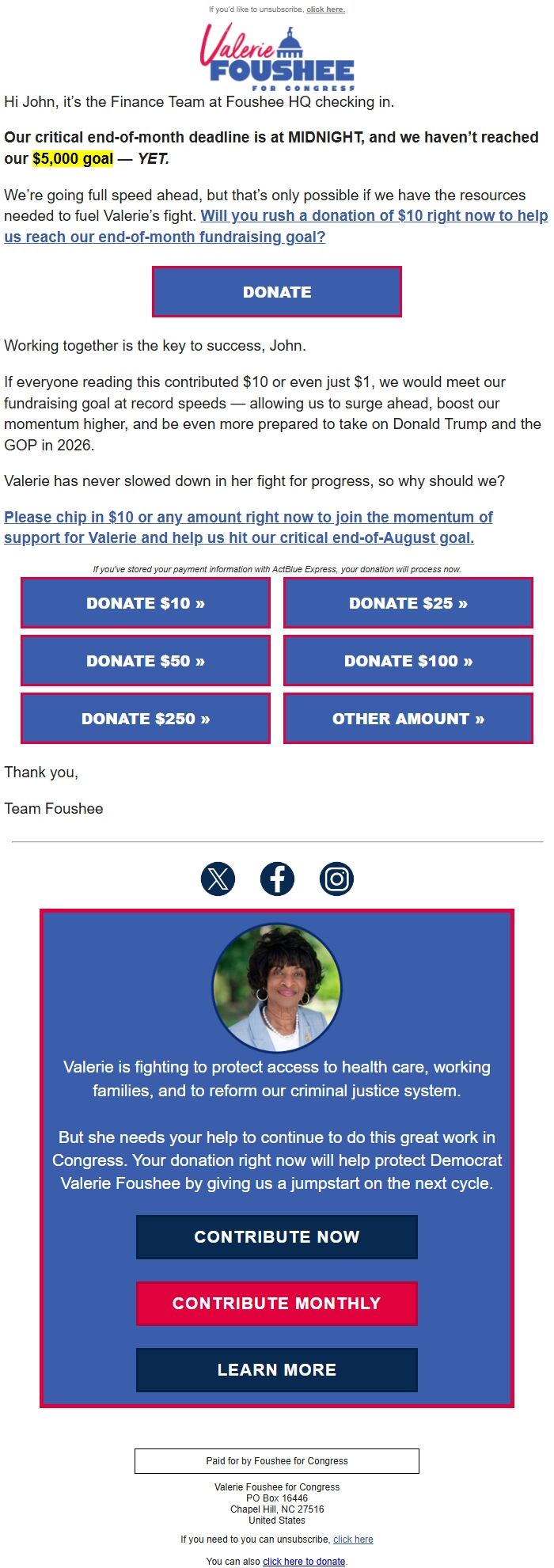Open the Instagram social icon
Viewport: 554px width, 1568px height.
[x=336, y=879]
